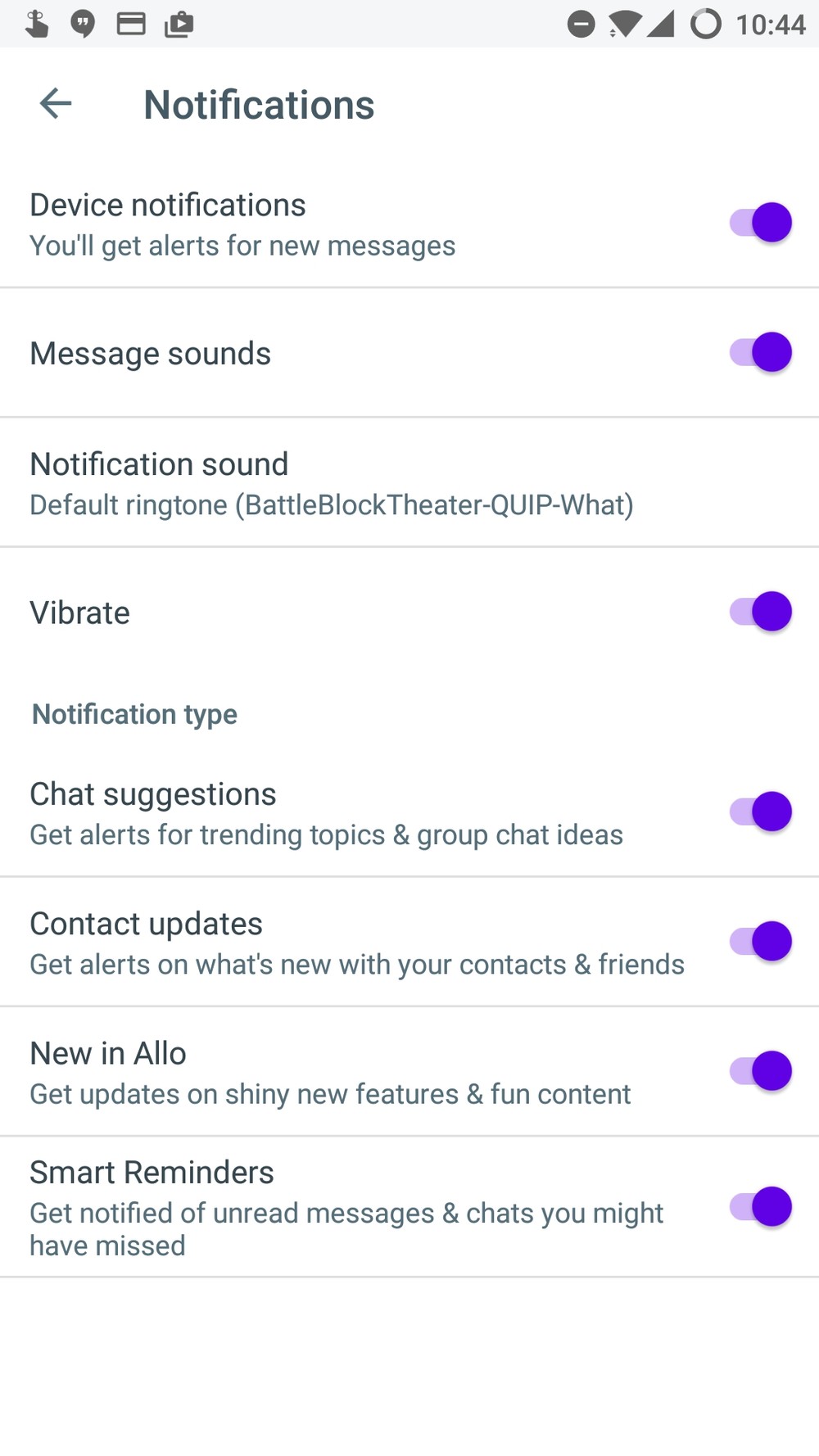Disable Chat suggestions alerts
Viewport: 819px width, 1456px height.
click(761, 812)
